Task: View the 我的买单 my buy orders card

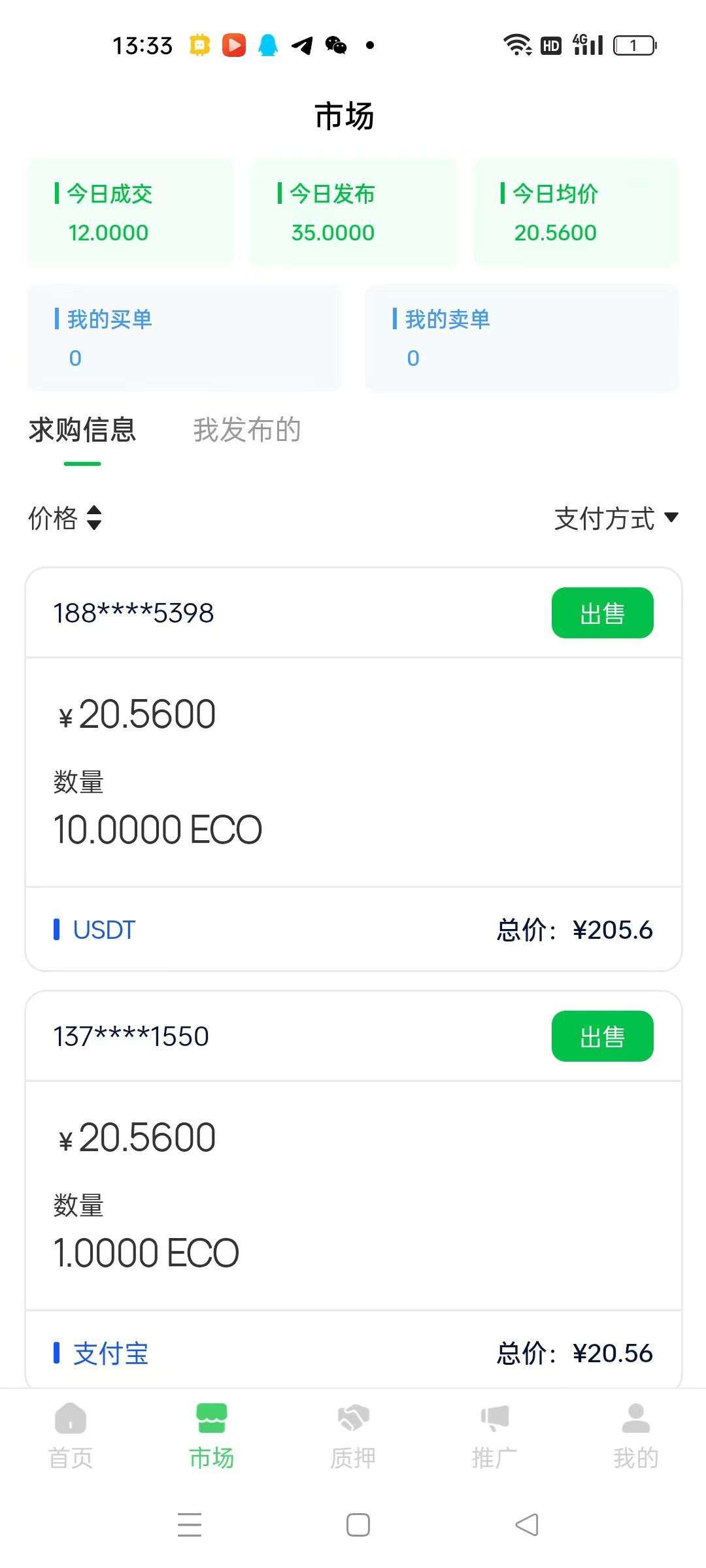Action: [183, 338]
